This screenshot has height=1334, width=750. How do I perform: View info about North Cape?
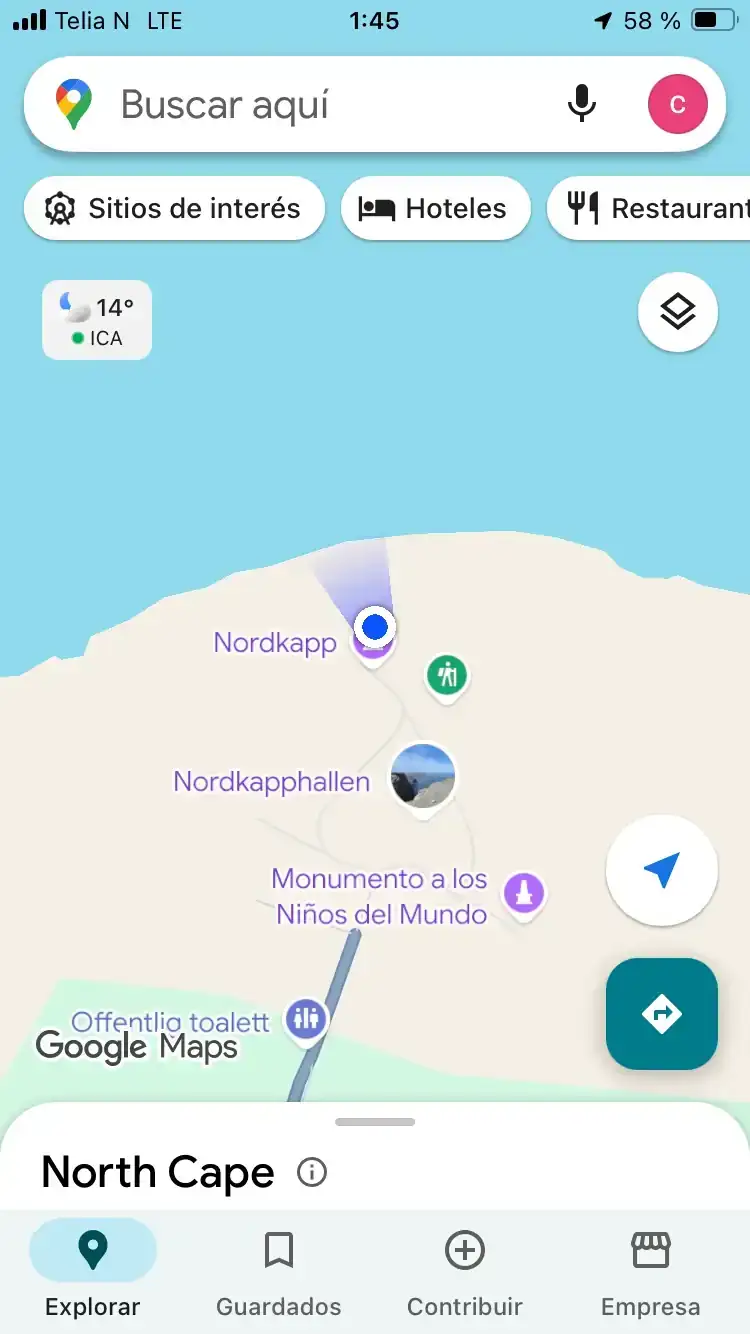312,1172
